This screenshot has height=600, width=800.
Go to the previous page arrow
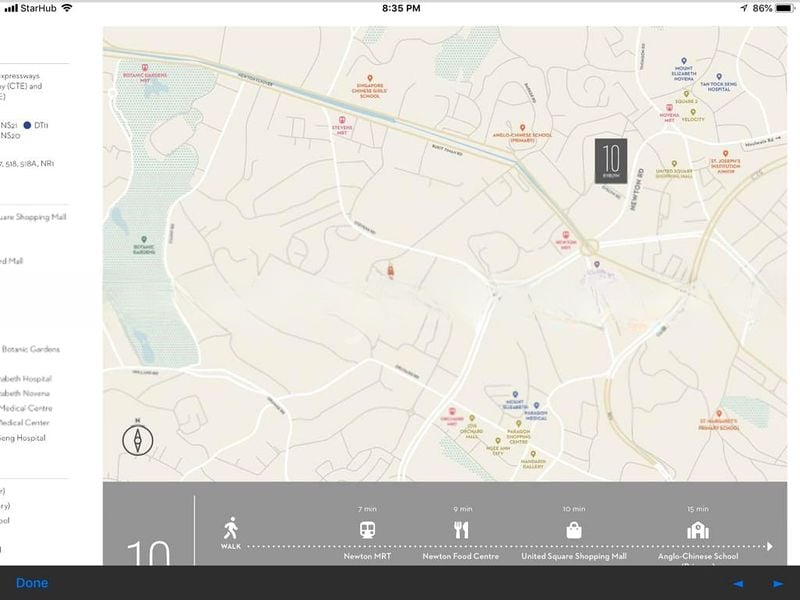click(x=738, y=584)
